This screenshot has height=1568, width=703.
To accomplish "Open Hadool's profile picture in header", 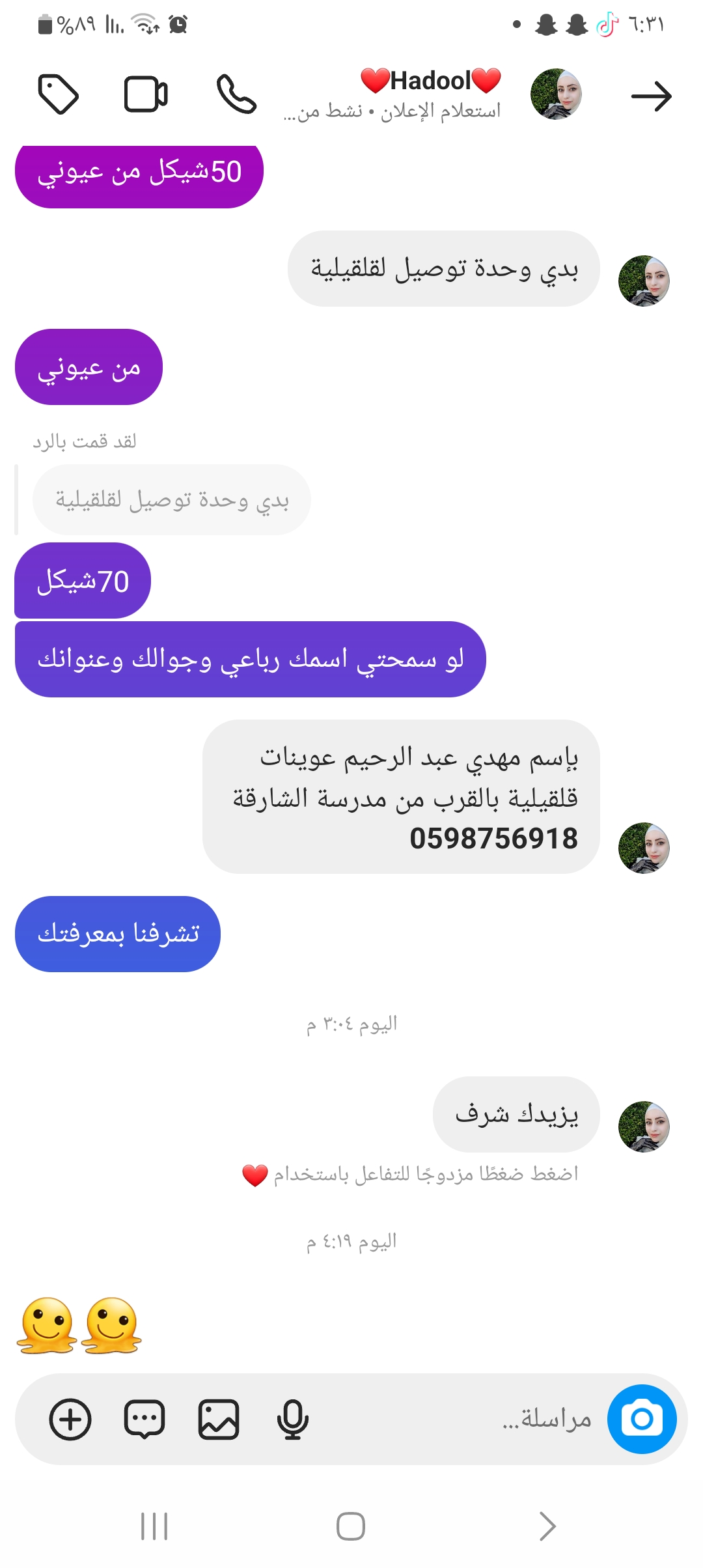I will tap(556, 94).
